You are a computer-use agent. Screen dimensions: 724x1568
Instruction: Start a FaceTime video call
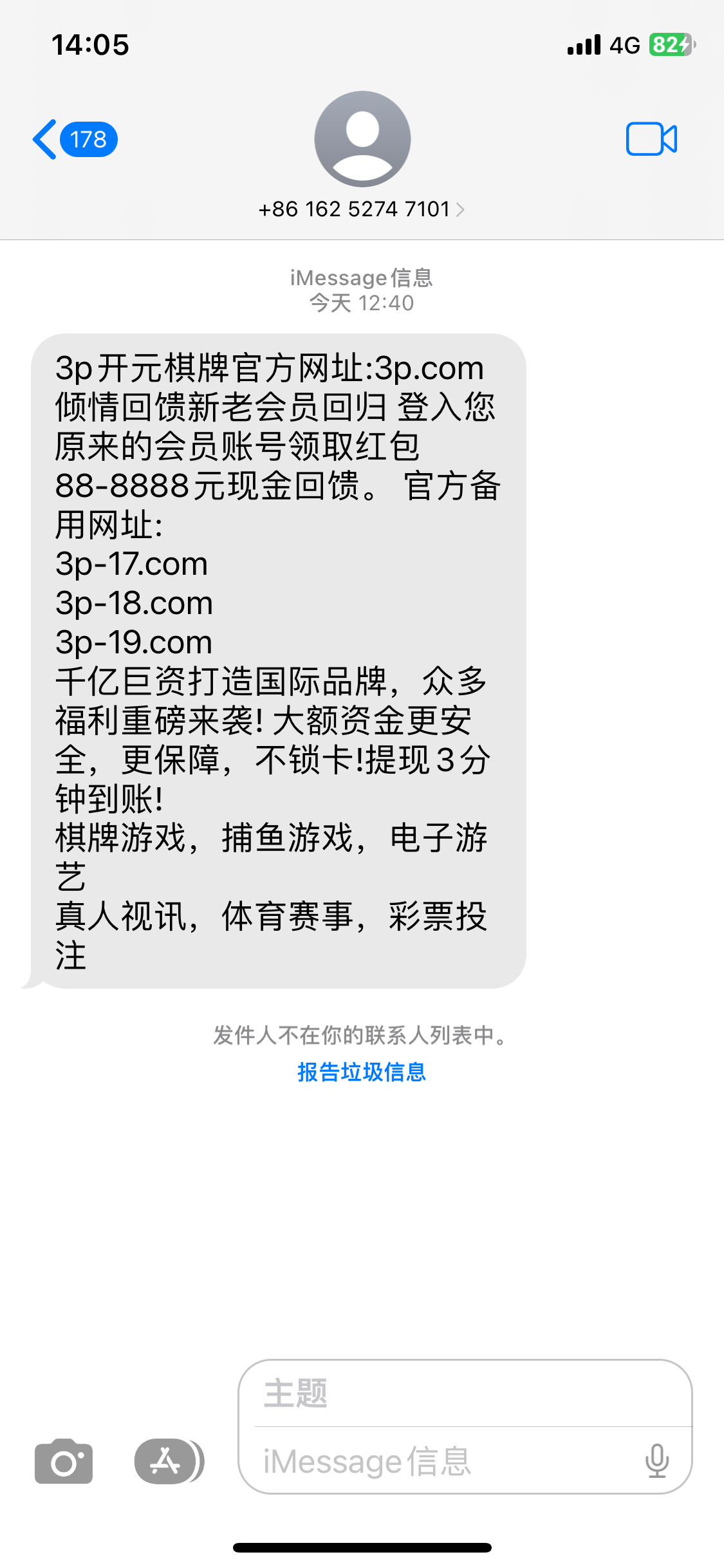[651, 139]
